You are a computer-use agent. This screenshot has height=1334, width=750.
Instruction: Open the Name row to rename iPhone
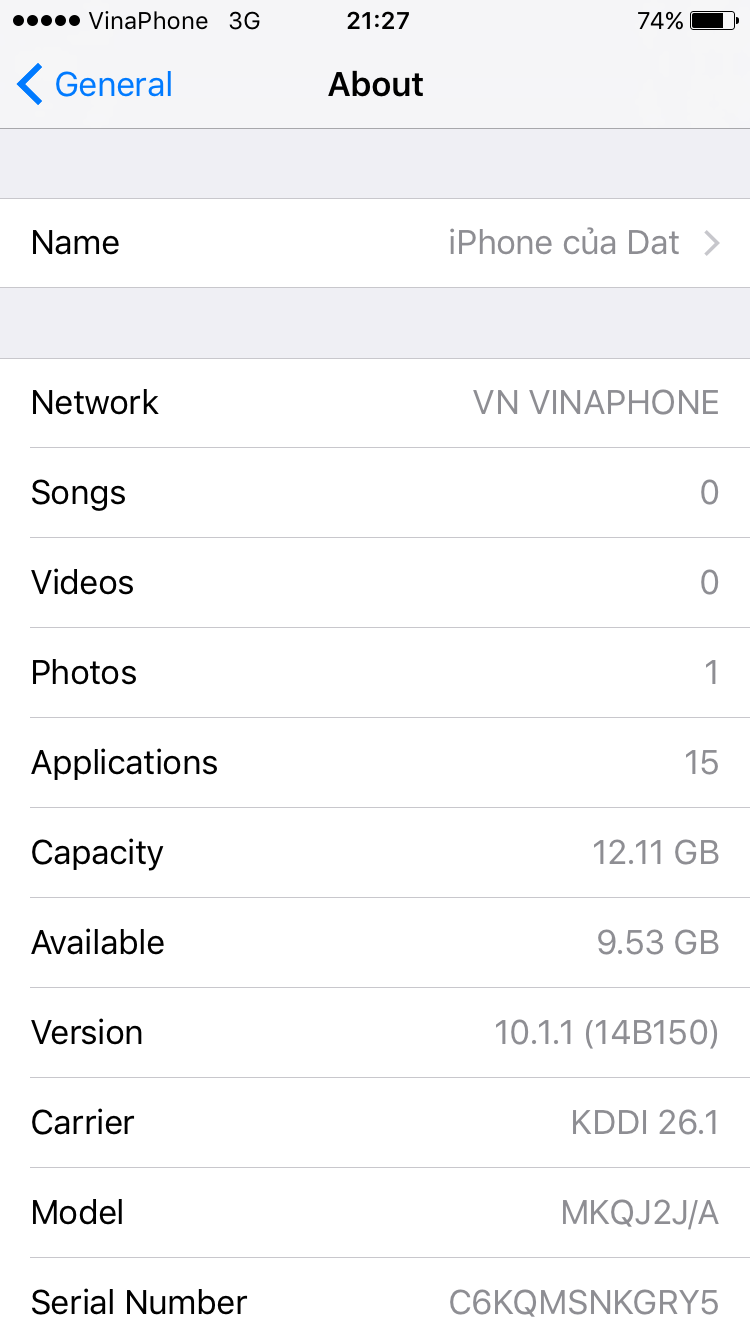point(375,243)
